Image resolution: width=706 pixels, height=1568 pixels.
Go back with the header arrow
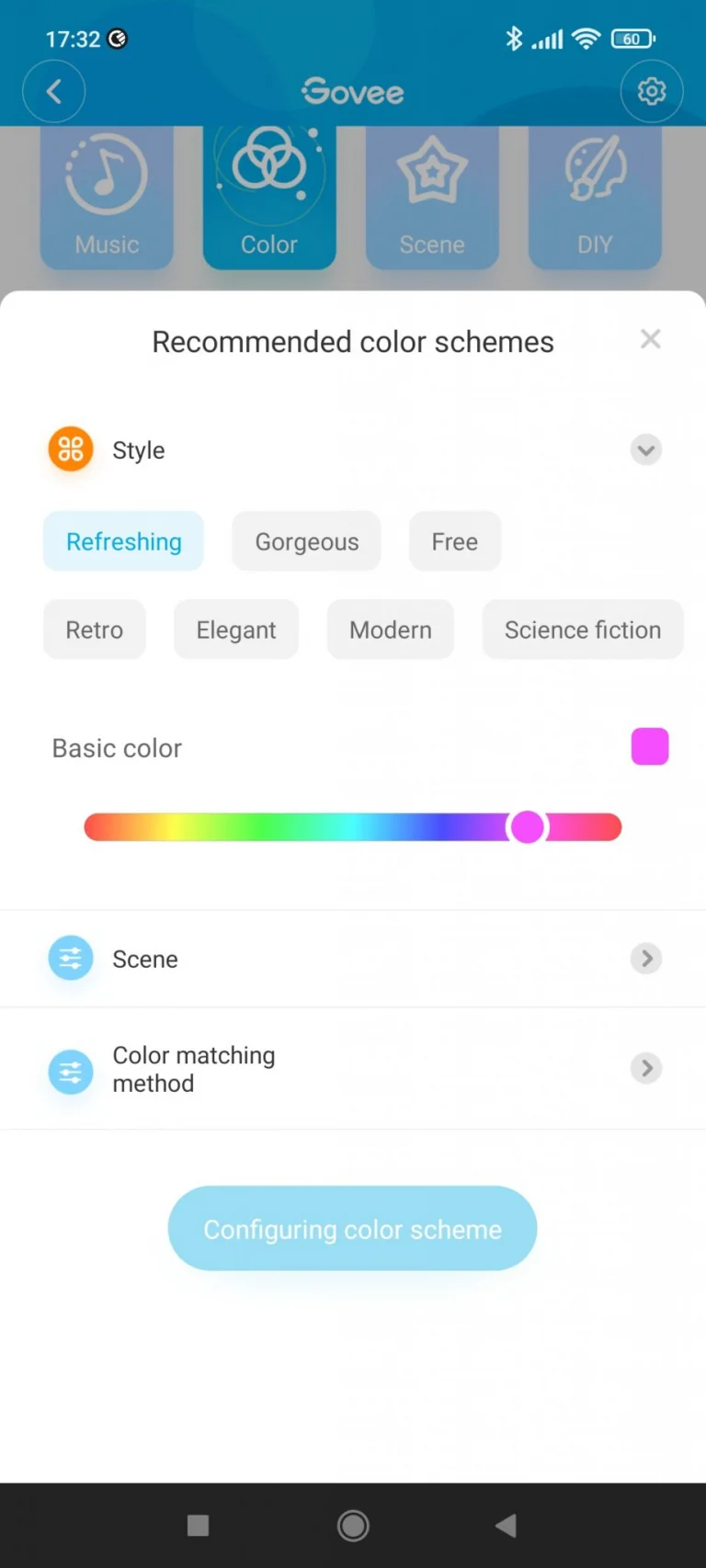54,91
